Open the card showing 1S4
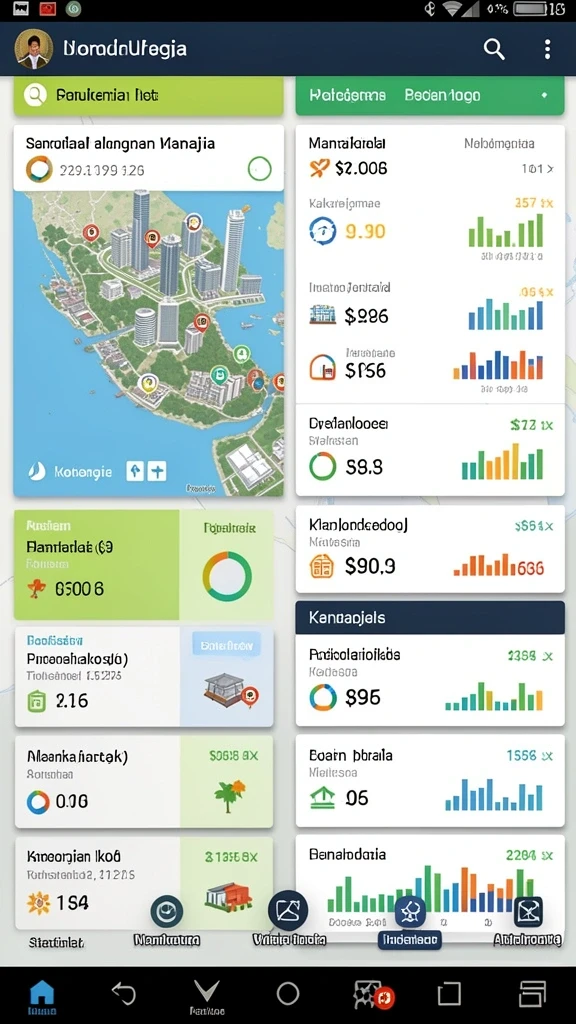The image size is (576, 1024). tap(144, 883)
